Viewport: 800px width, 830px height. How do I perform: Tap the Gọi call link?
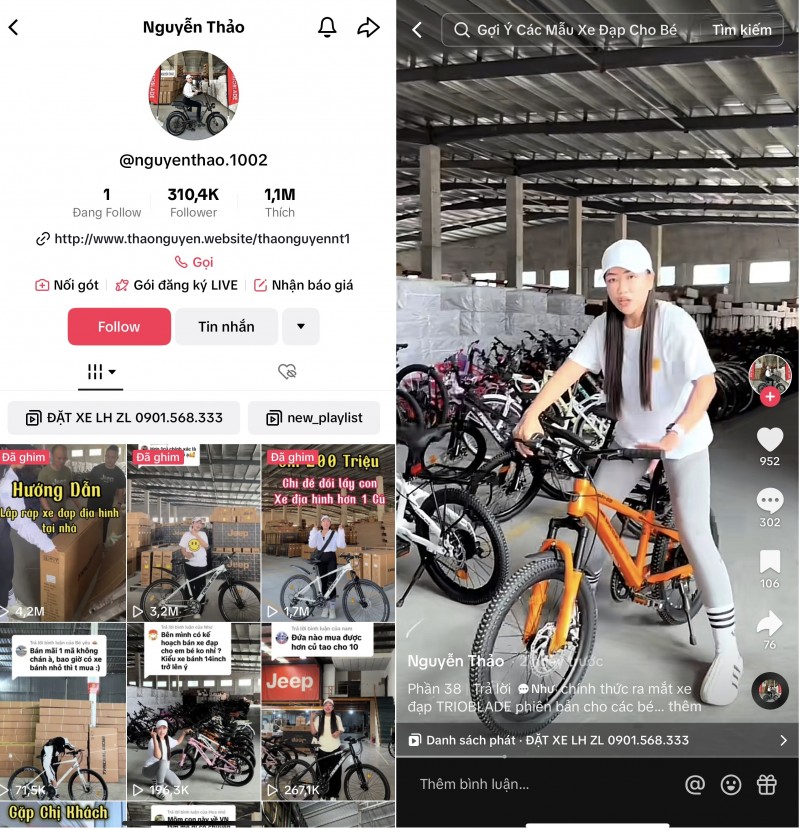(x=194, y=262)
